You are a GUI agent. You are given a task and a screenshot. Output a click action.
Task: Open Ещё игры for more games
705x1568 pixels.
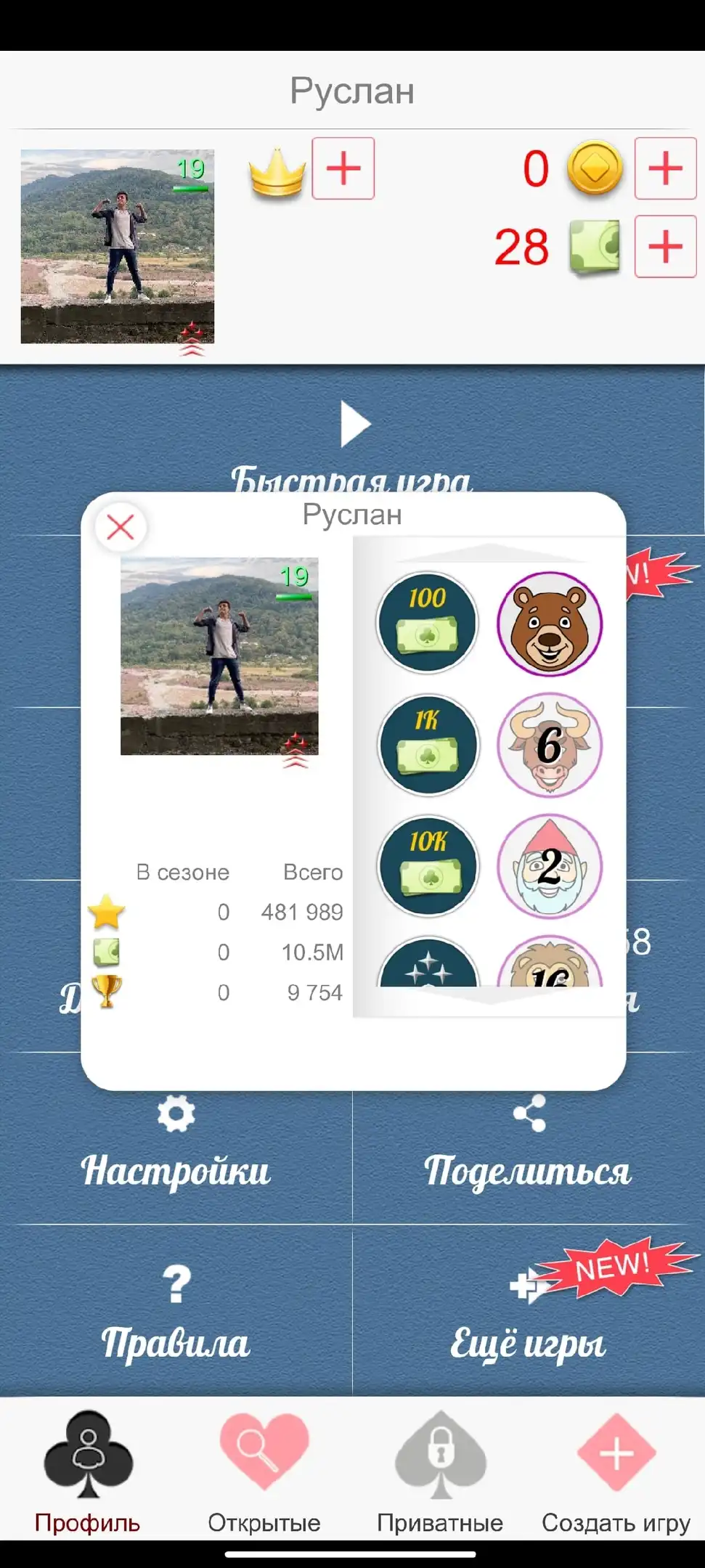(529, 1312)
